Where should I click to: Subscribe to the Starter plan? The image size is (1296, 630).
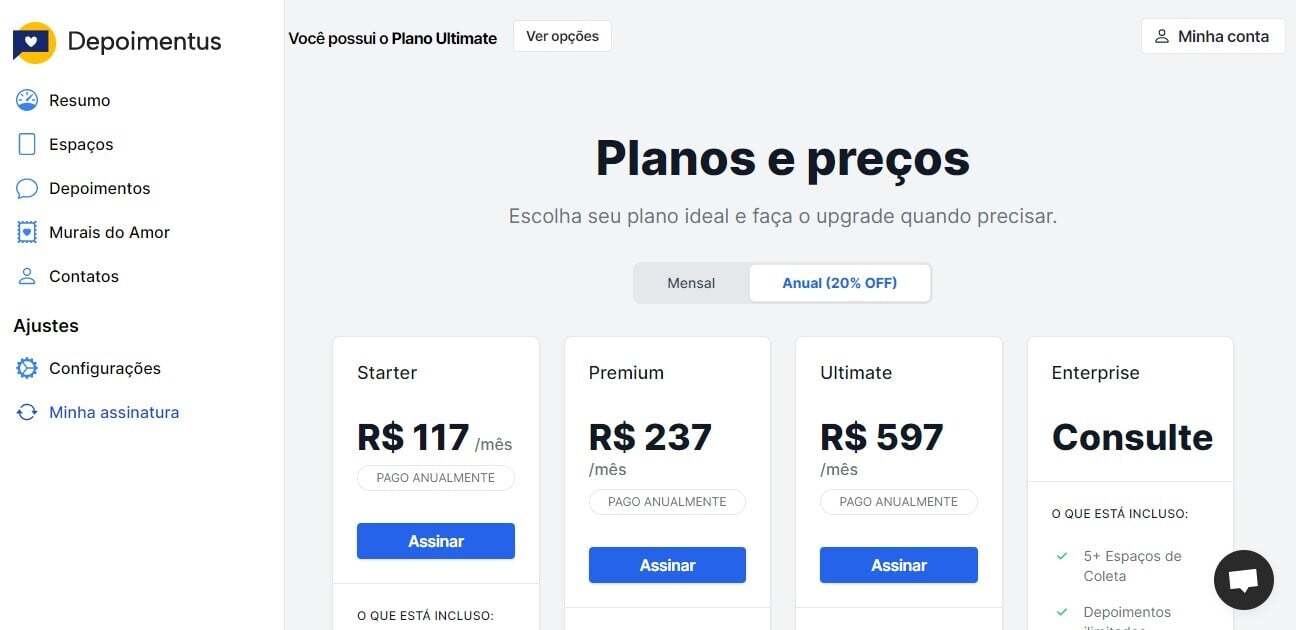coord(435,541)
